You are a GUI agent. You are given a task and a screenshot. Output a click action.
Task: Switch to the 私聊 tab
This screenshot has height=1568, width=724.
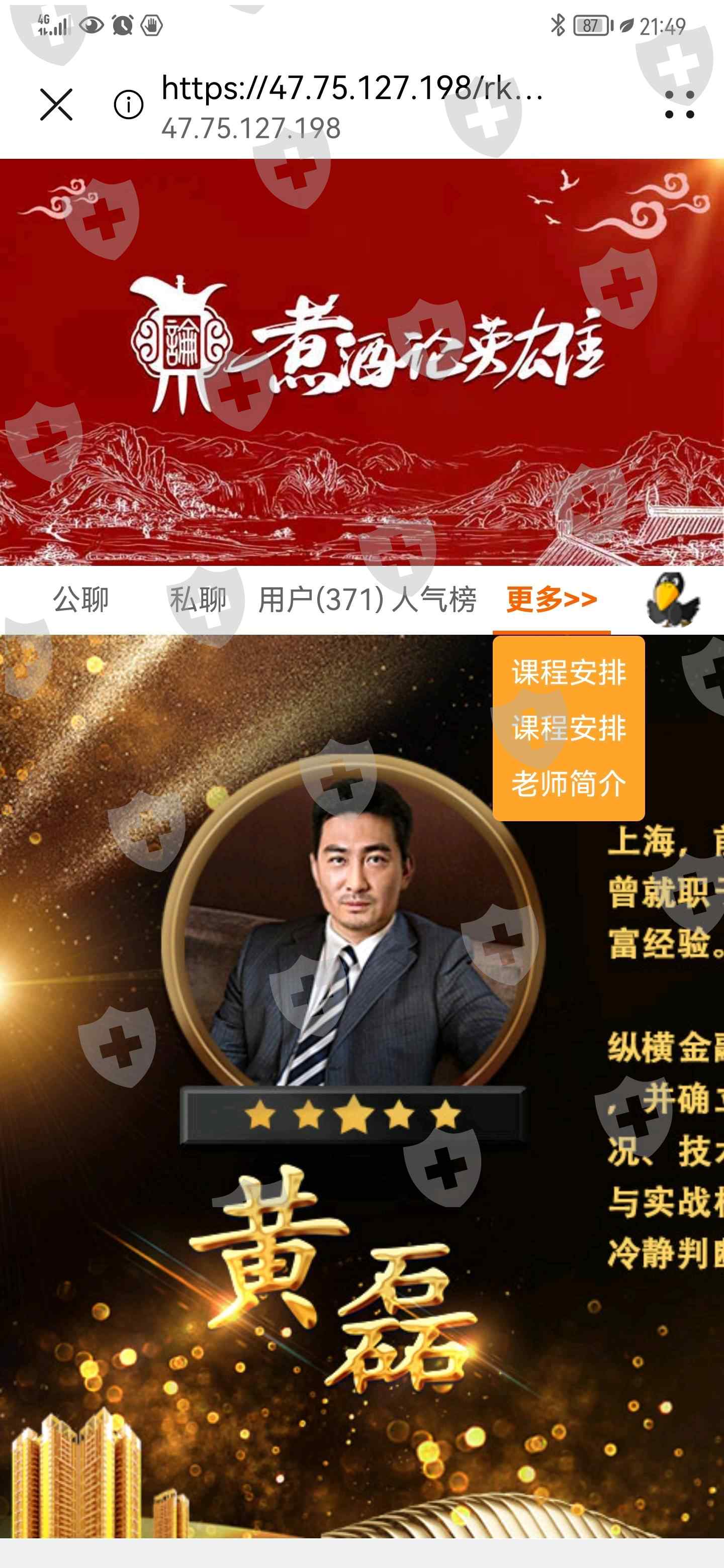198,600
